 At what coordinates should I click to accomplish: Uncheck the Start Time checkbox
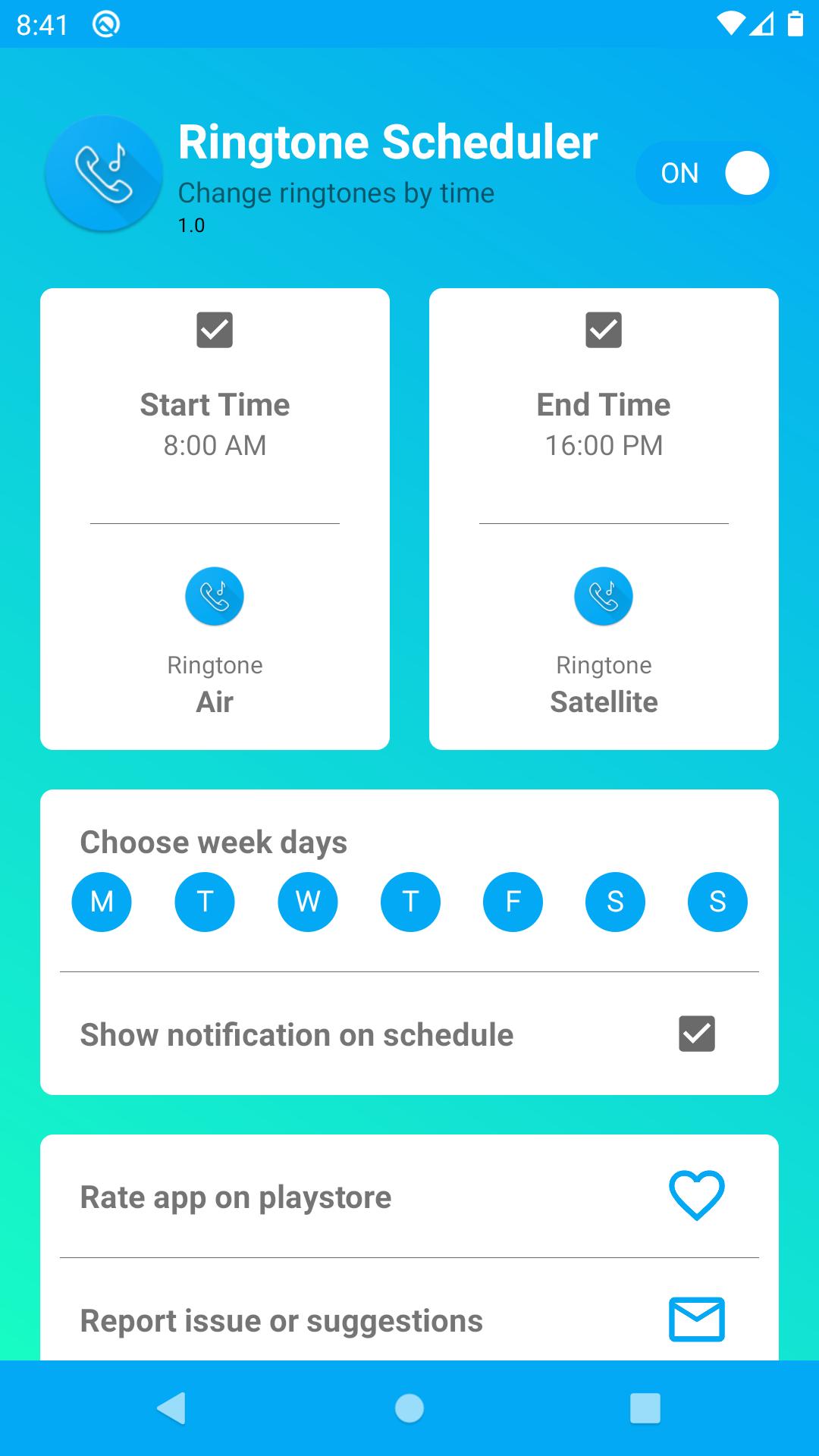[x=215, y=329]
